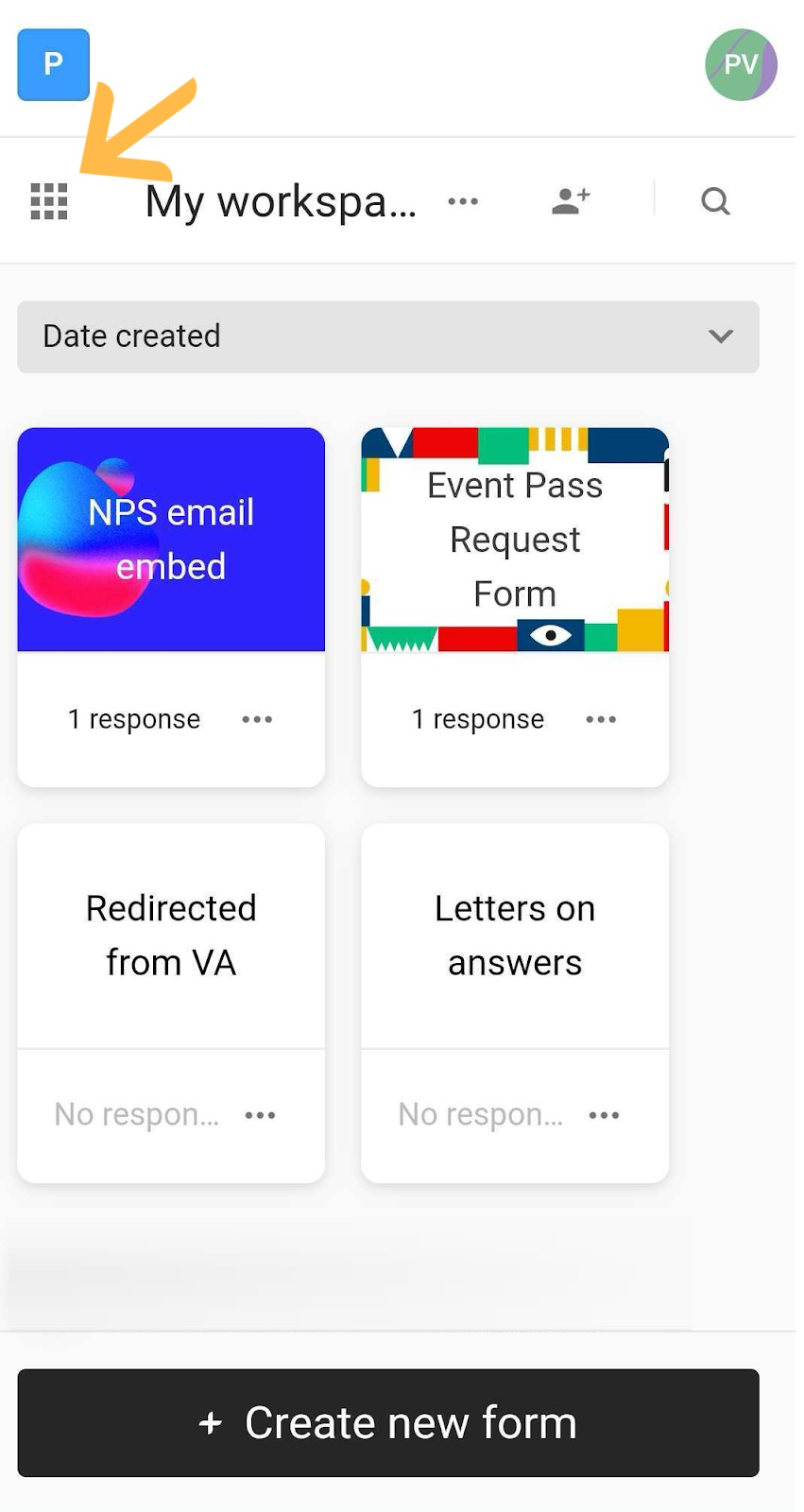Search forms in workspace

715,201
